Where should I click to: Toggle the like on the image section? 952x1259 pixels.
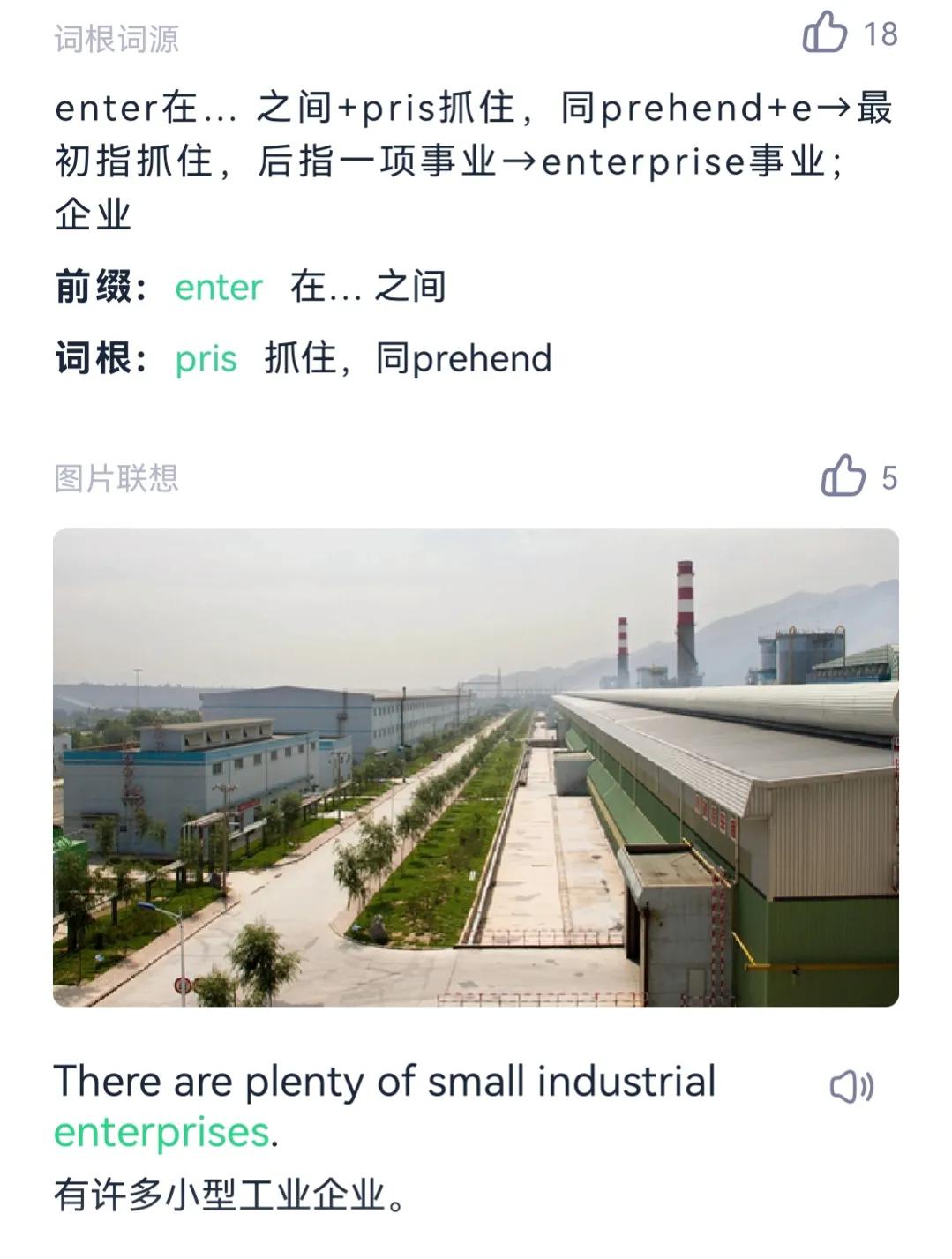point(845,476)
